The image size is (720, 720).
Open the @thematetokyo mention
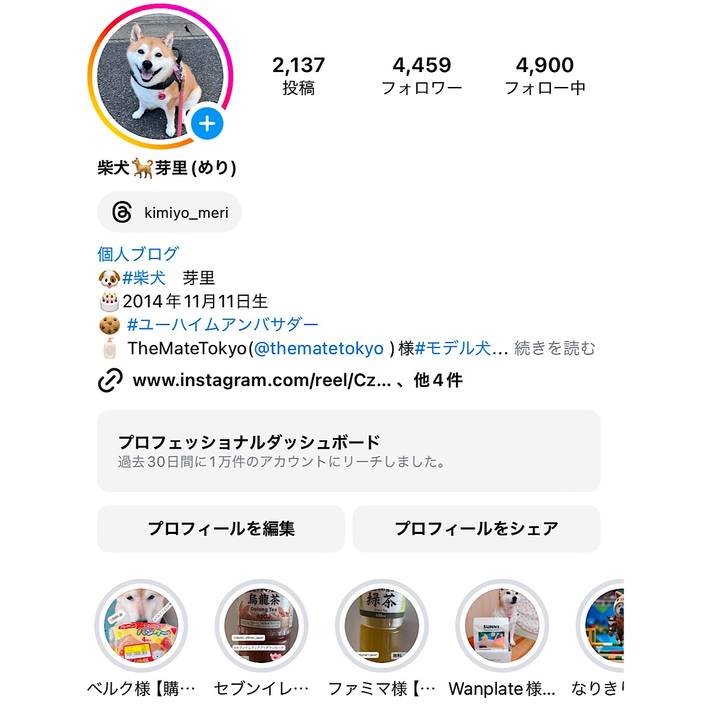click(x=318, y=349)
